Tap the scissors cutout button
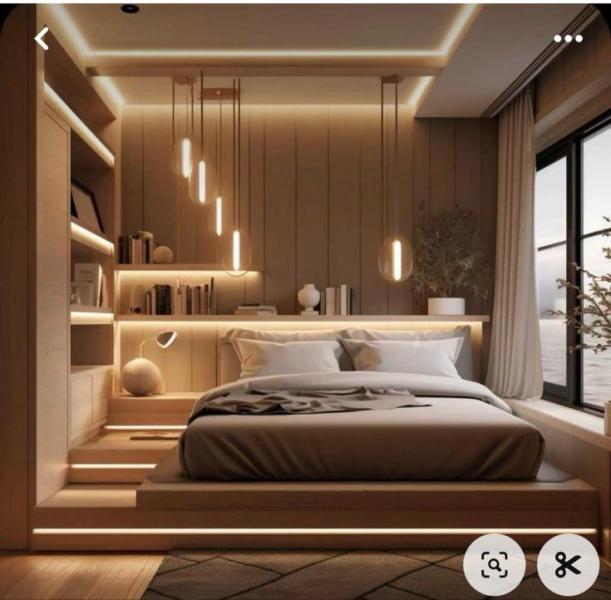Image resolution: width=611 pixels, height=600 pixels. [568, 565]
